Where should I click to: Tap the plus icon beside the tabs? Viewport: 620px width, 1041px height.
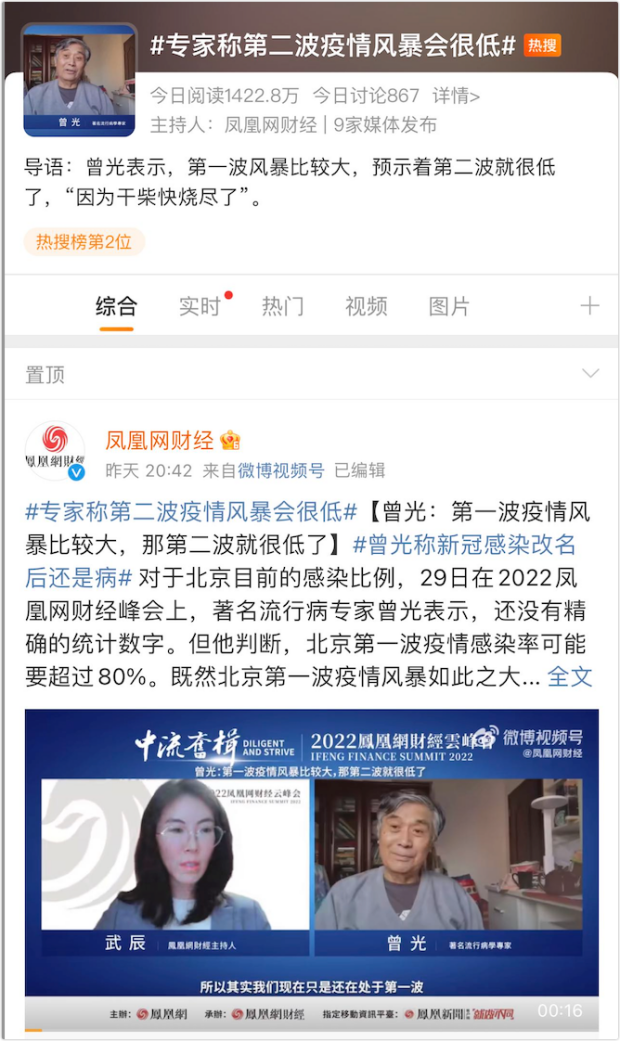click(x=590, y=306)
